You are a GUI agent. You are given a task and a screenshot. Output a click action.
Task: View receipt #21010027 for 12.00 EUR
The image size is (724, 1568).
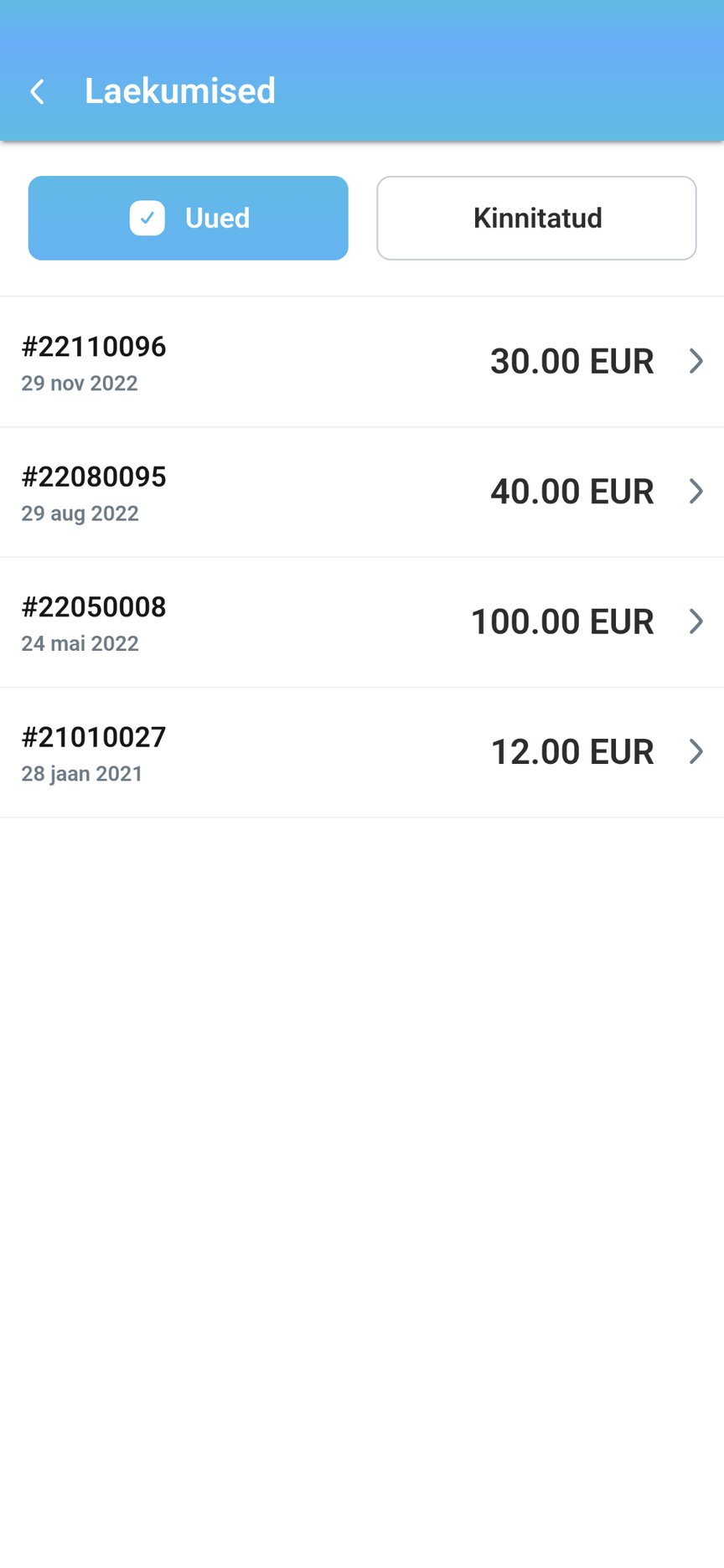pos(362,752)
